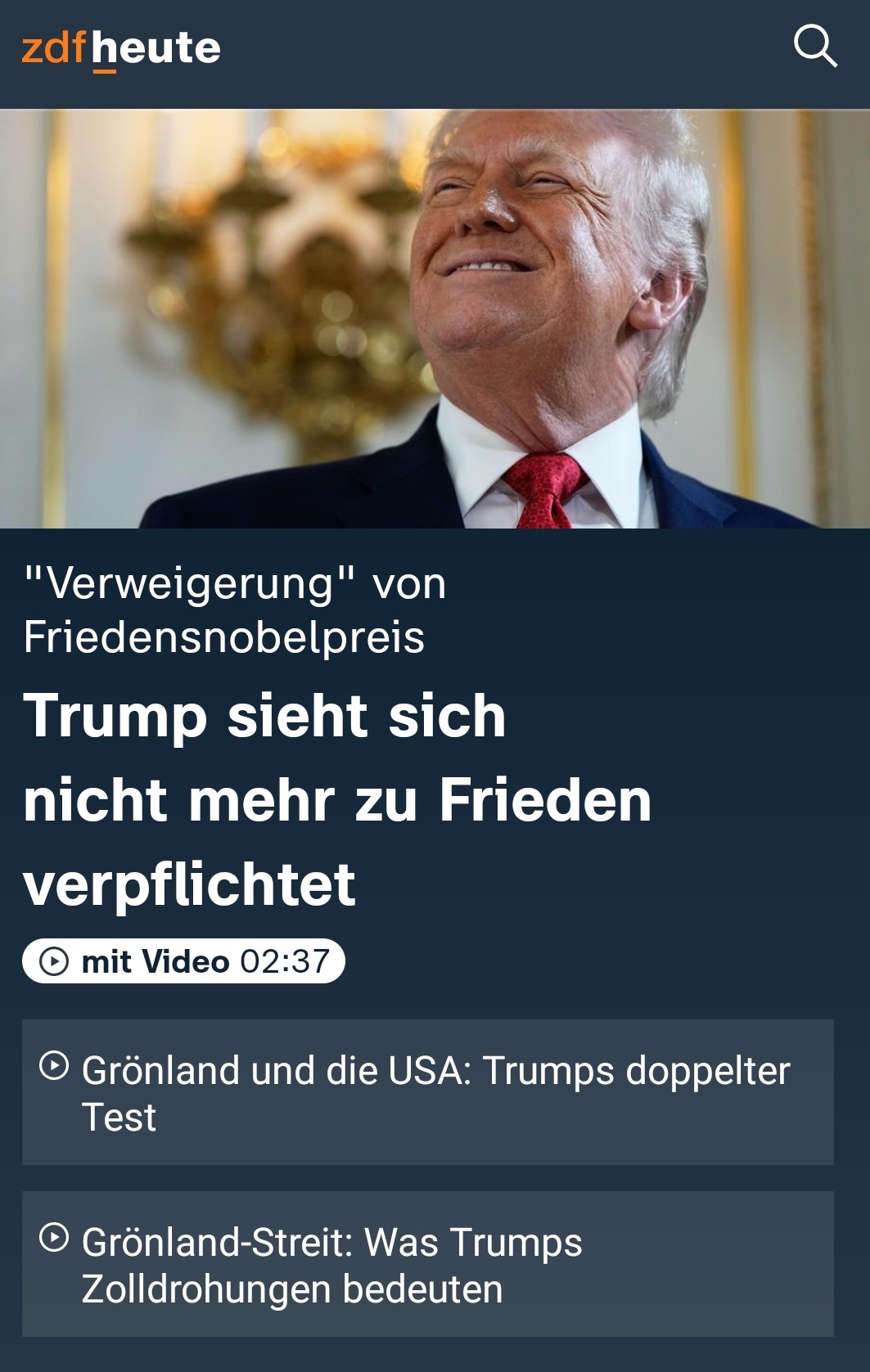The height and width of the screenshot is (1372, 870).
Task: Open headline 'Trump sieht sich nicht mehr zu Frieden verpflichtet'
Action: pos(337,799)
